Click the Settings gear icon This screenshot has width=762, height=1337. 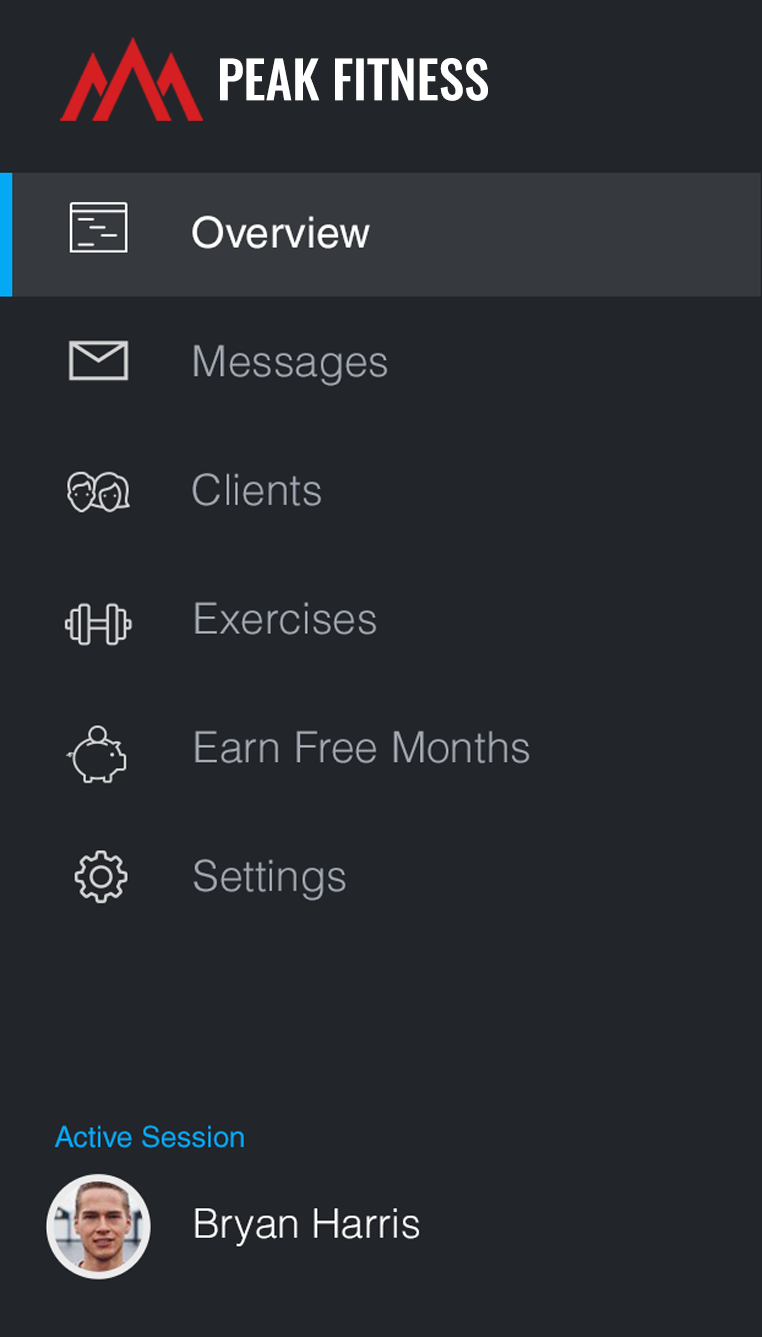pos(98,875)
